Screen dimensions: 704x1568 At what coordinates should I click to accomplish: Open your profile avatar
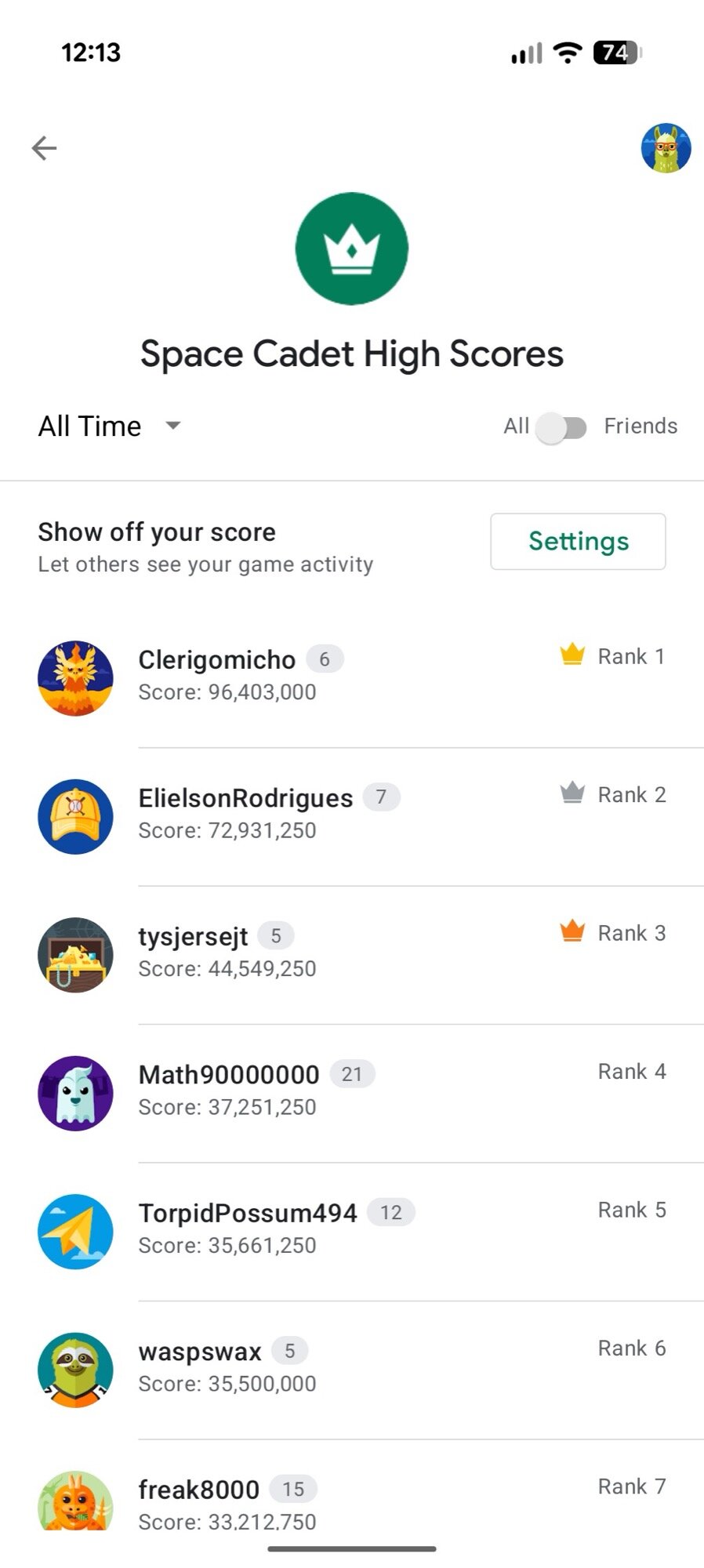tap(666, 148)
